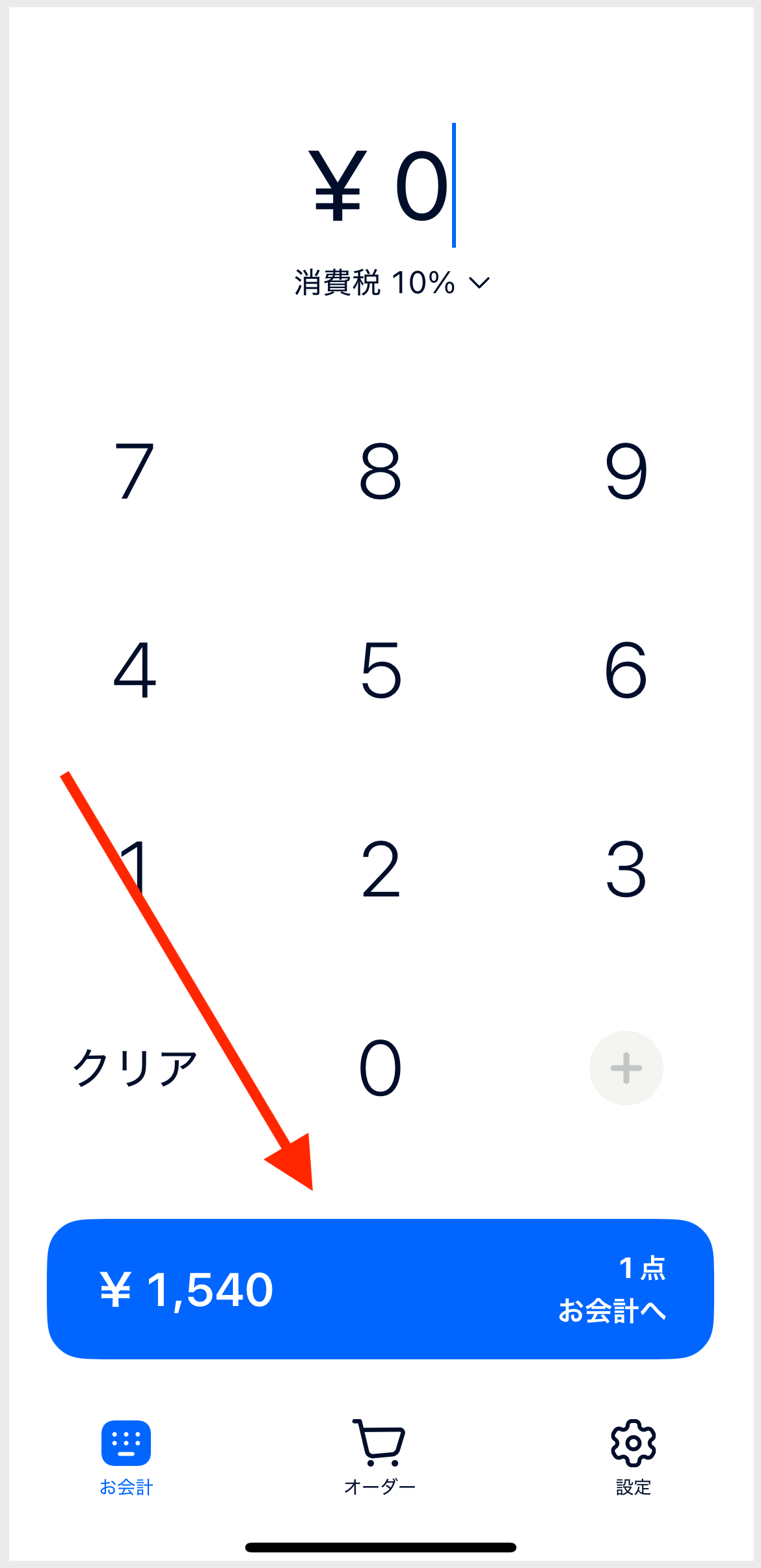
Task: Tap the 4 key
Action: pyautogui.click(x=135, y=670)
